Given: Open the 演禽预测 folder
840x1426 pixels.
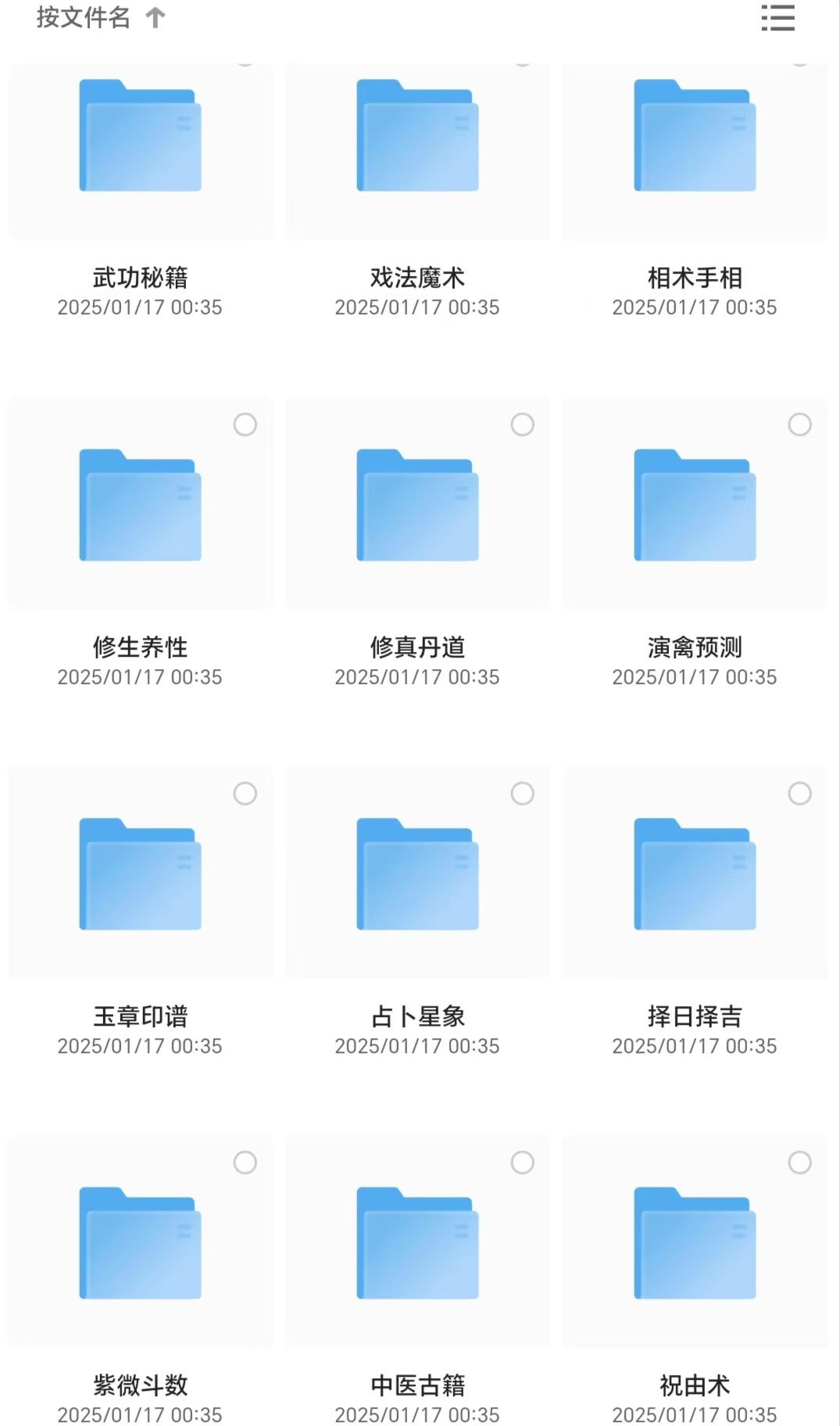Looking at the screenshot, I should (695, 505).
